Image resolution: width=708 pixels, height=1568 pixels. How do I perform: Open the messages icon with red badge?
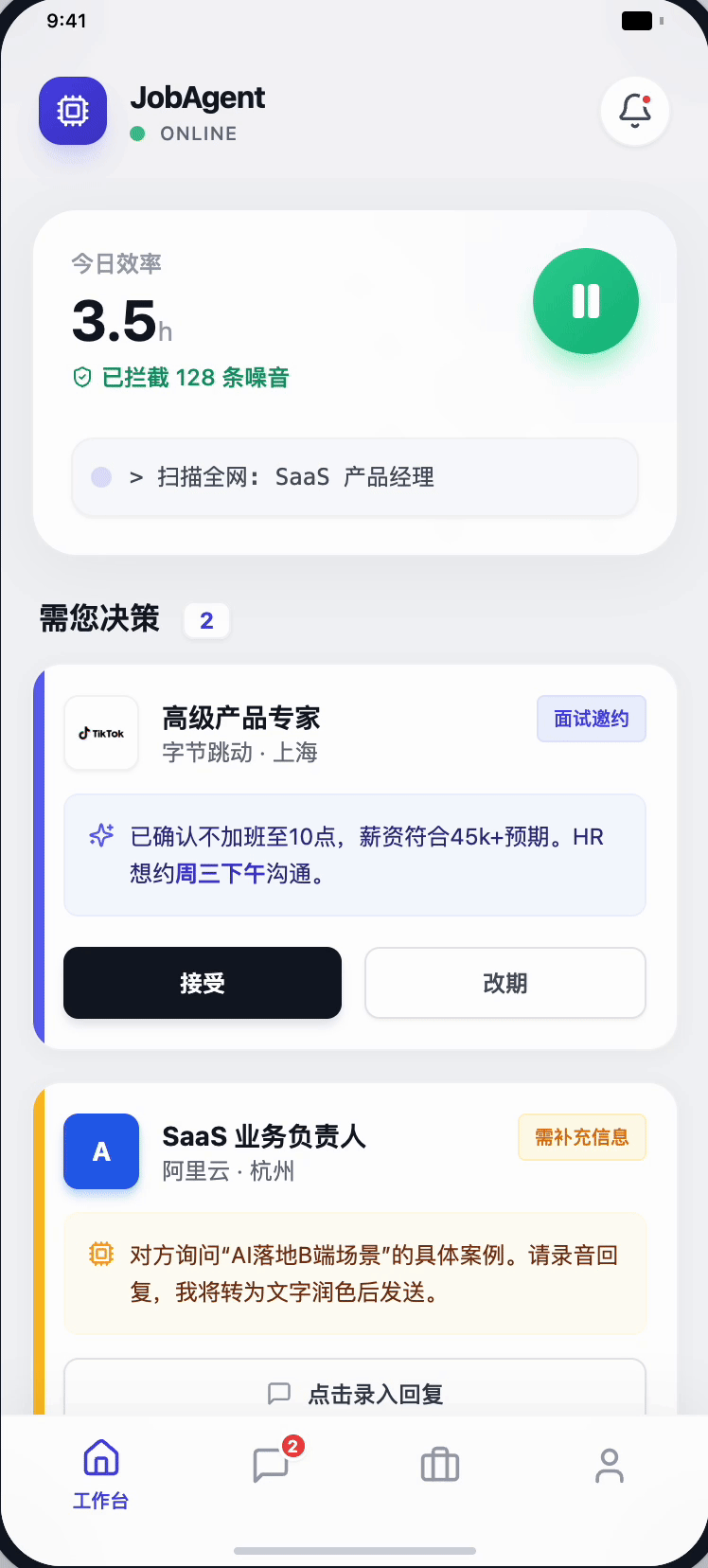coord(270,1464)
